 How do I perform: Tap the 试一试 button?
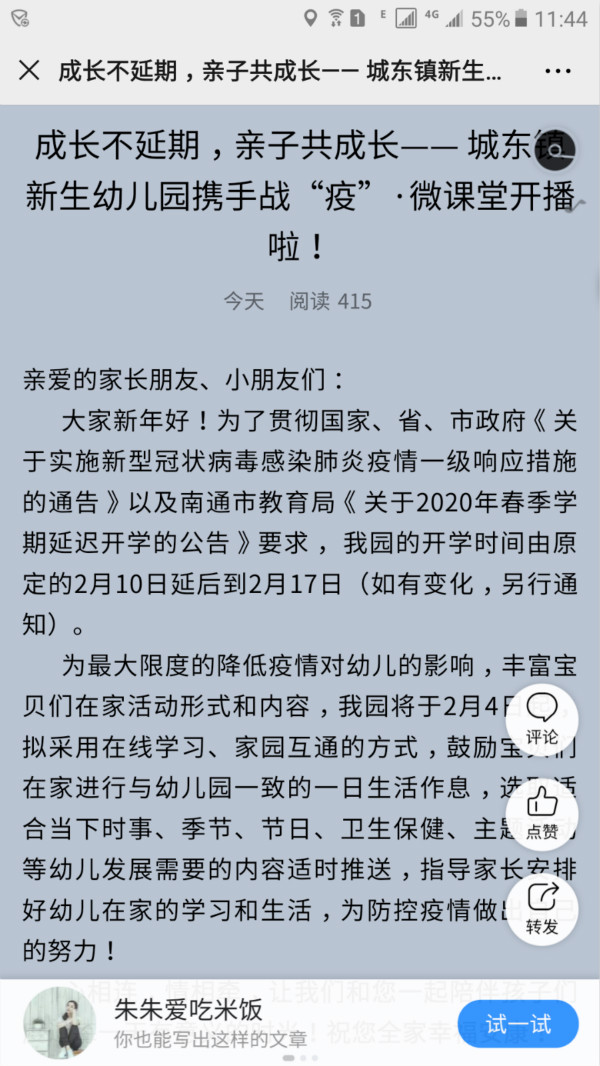pos(518,1023)
